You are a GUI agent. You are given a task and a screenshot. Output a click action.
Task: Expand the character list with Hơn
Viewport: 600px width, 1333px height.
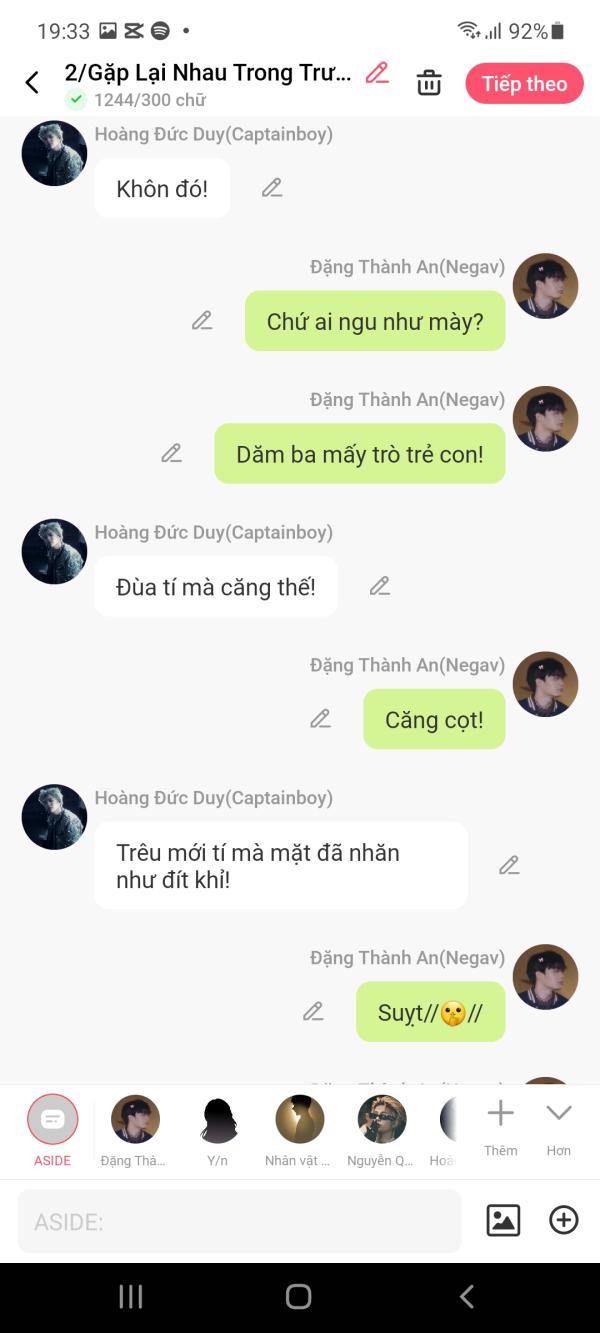558,1128
